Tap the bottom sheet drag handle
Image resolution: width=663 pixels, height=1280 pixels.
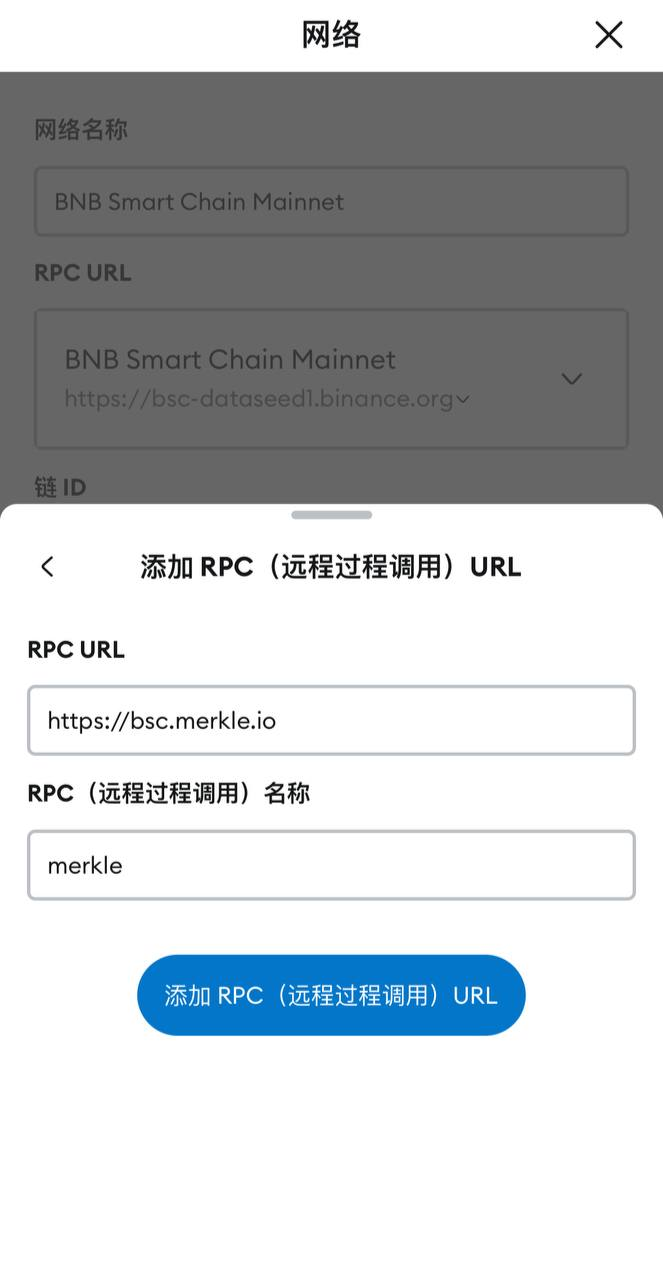click(331, 515)
